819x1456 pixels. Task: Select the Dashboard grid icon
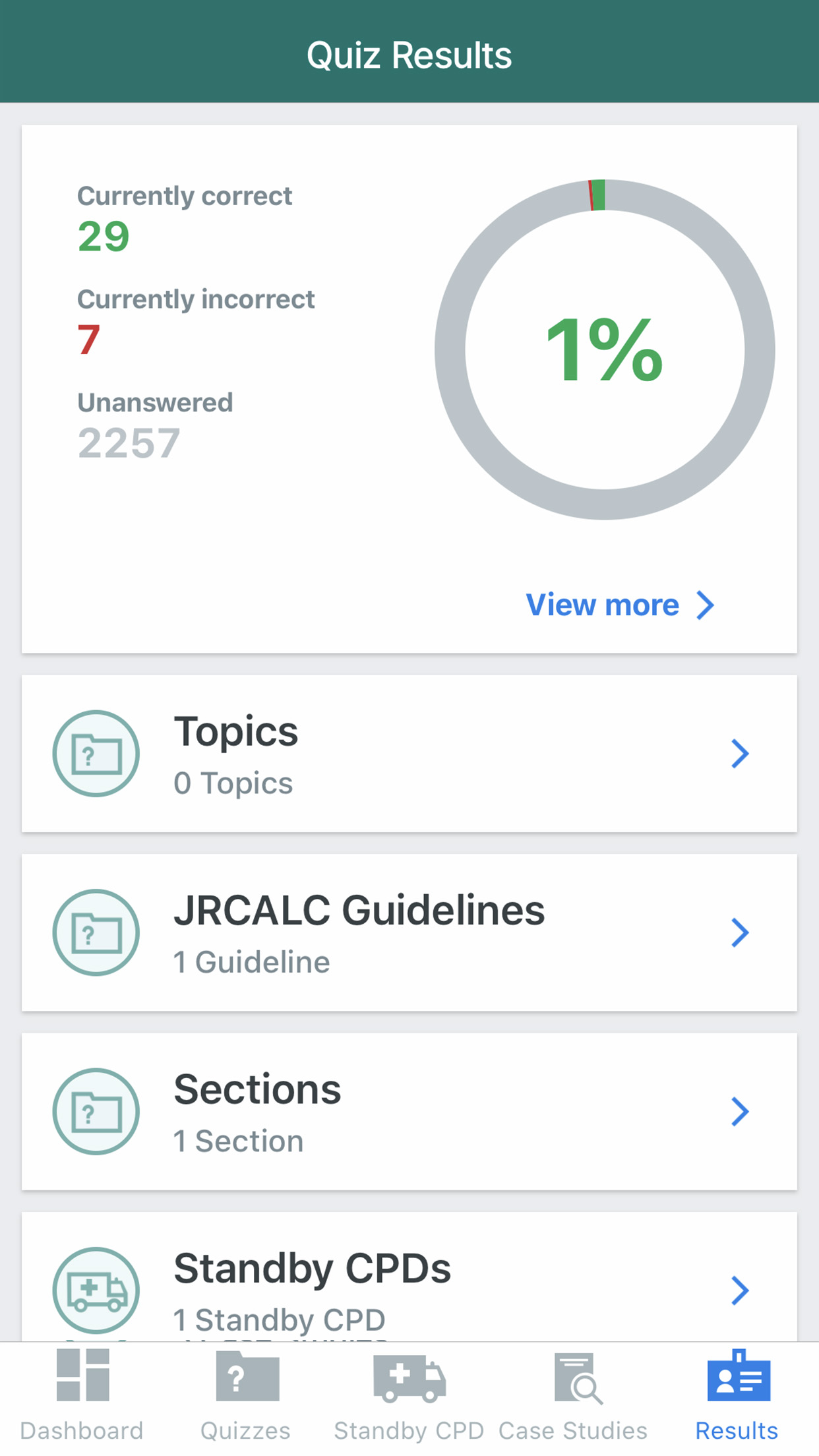click(82, 1389)
